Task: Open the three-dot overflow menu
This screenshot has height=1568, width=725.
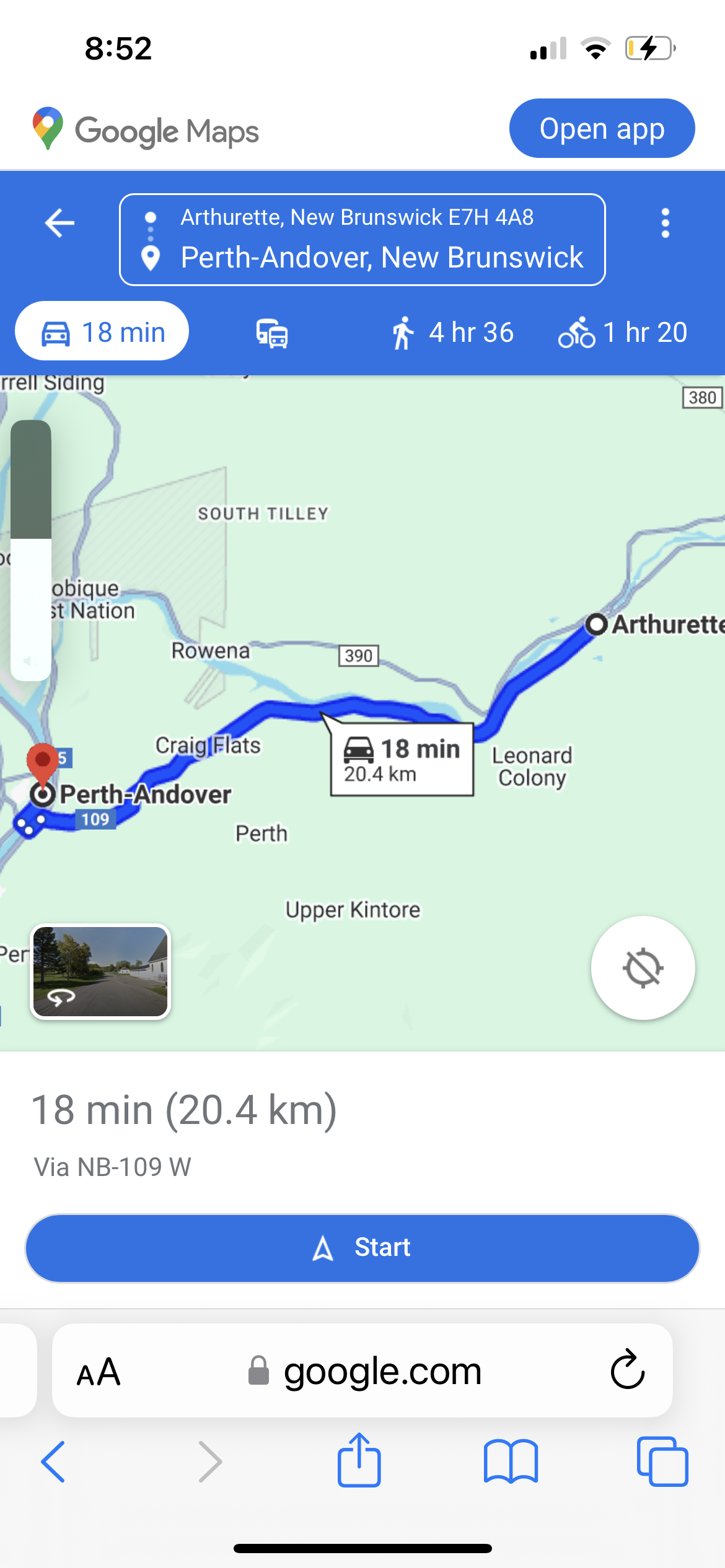Action: coord(665,223)
